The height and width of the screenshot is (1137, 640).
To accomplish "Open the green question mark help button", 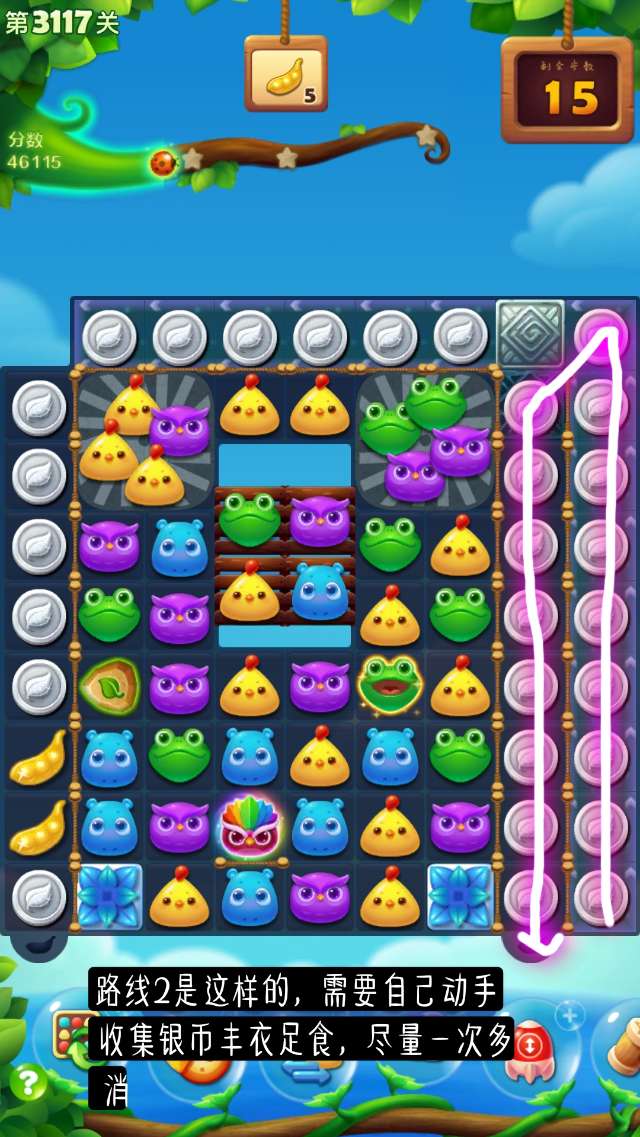I will click(x=27, y=1082).
